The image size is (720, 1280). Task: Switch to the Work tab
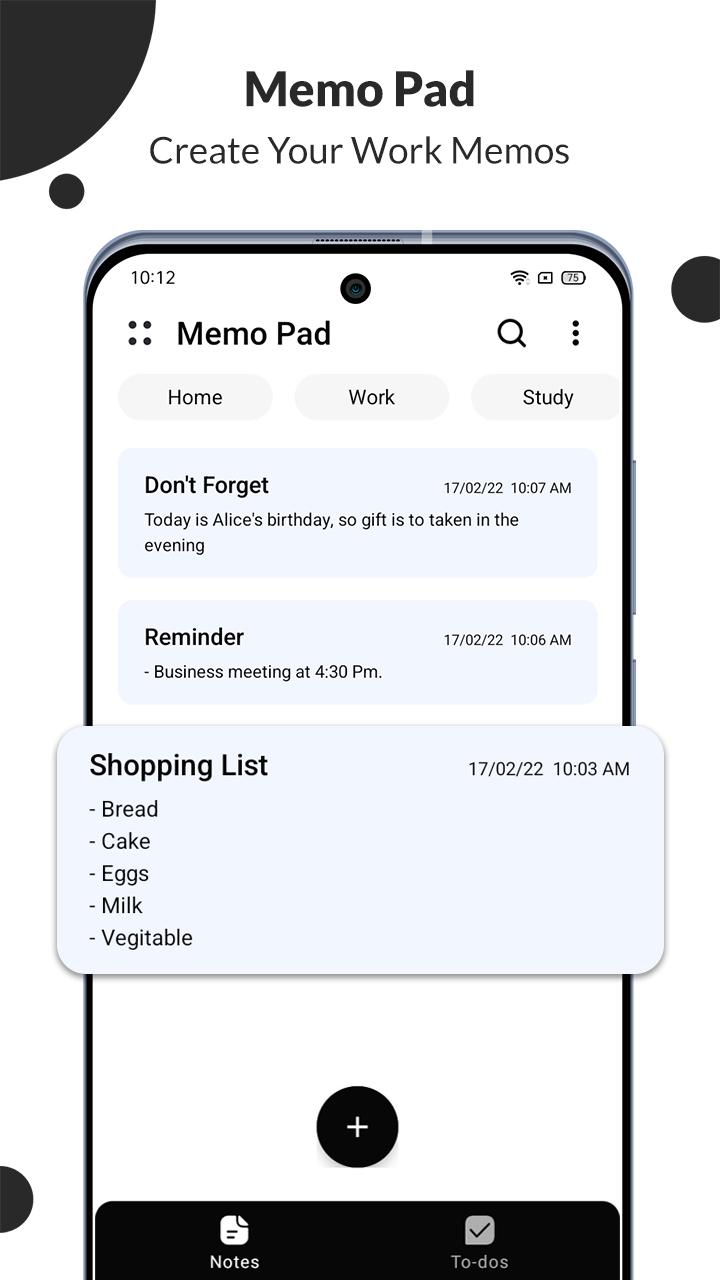(371, 397)
